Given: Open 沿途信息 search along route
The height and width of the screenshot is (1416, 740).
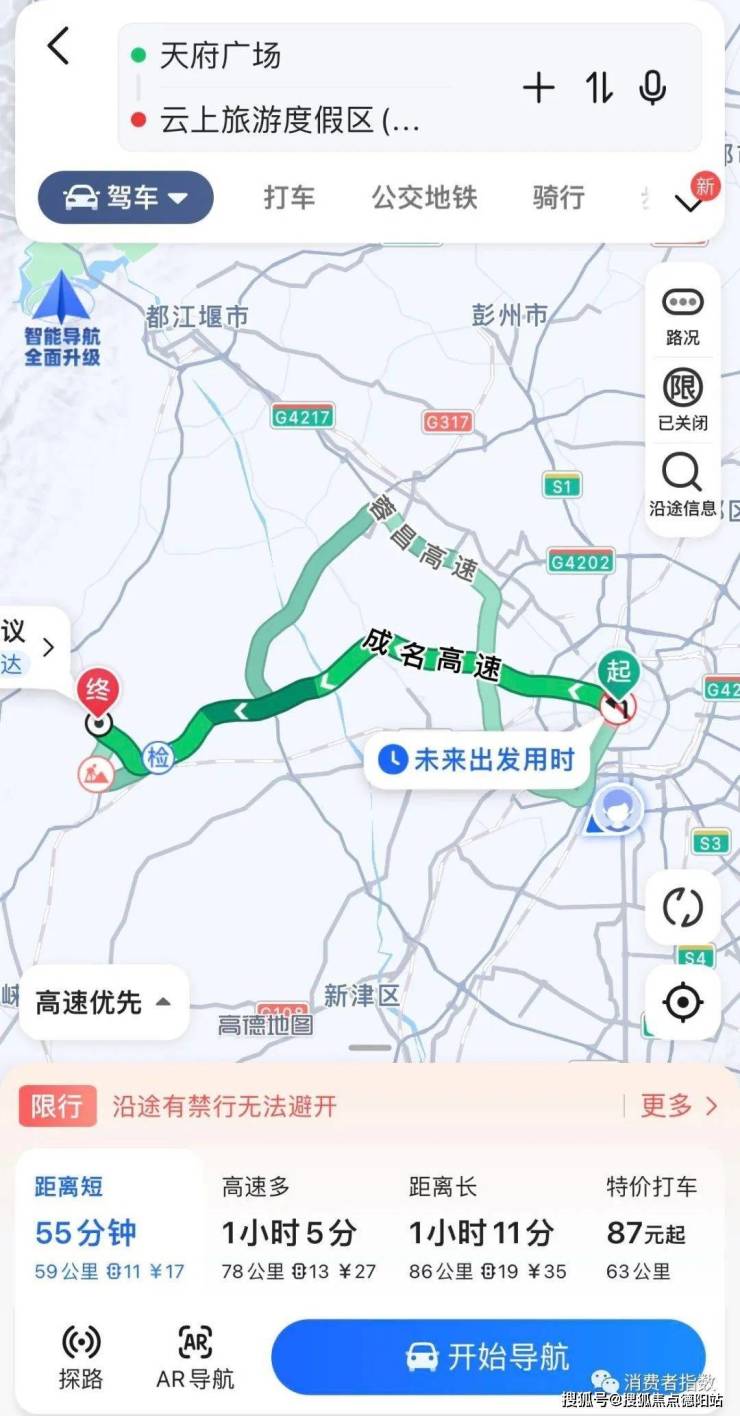Looking at the screenshot, I should 683,485.
